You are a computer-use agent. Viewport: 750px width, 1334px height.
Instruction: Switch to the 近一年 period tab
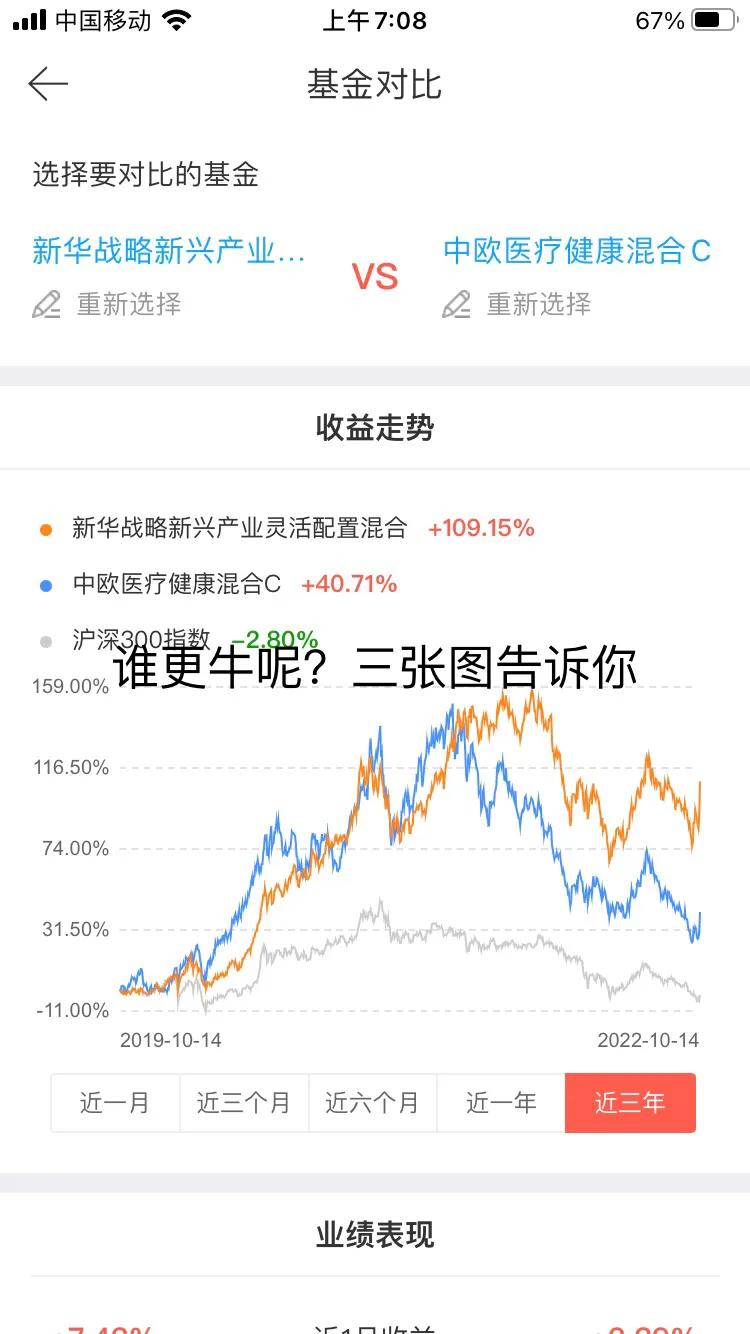[501, 1103]
